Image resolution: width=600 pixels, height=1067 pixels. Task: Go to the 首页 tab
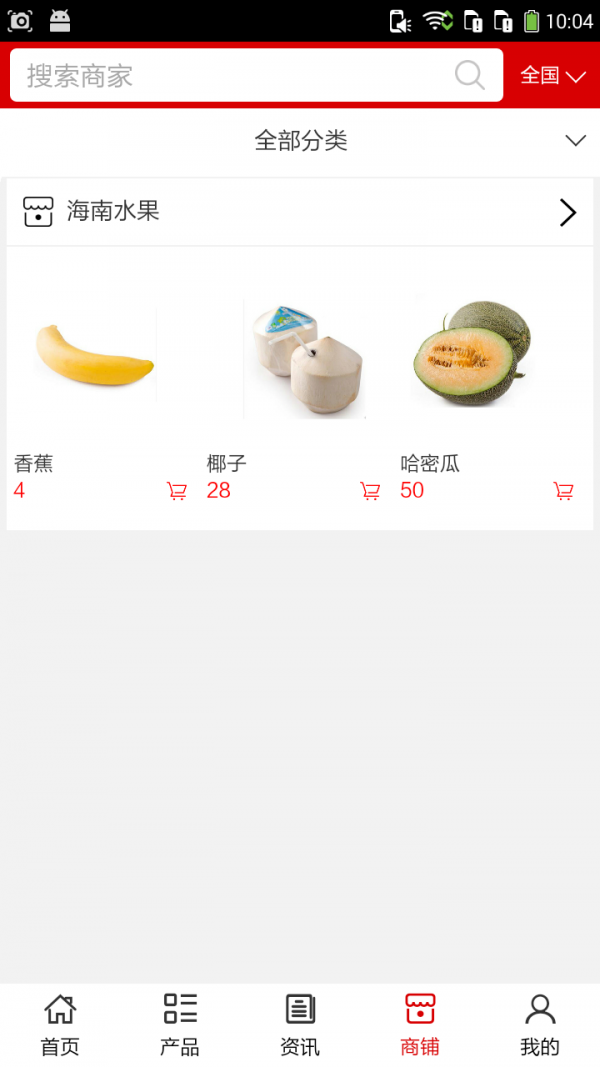[x=60, y=1025]
